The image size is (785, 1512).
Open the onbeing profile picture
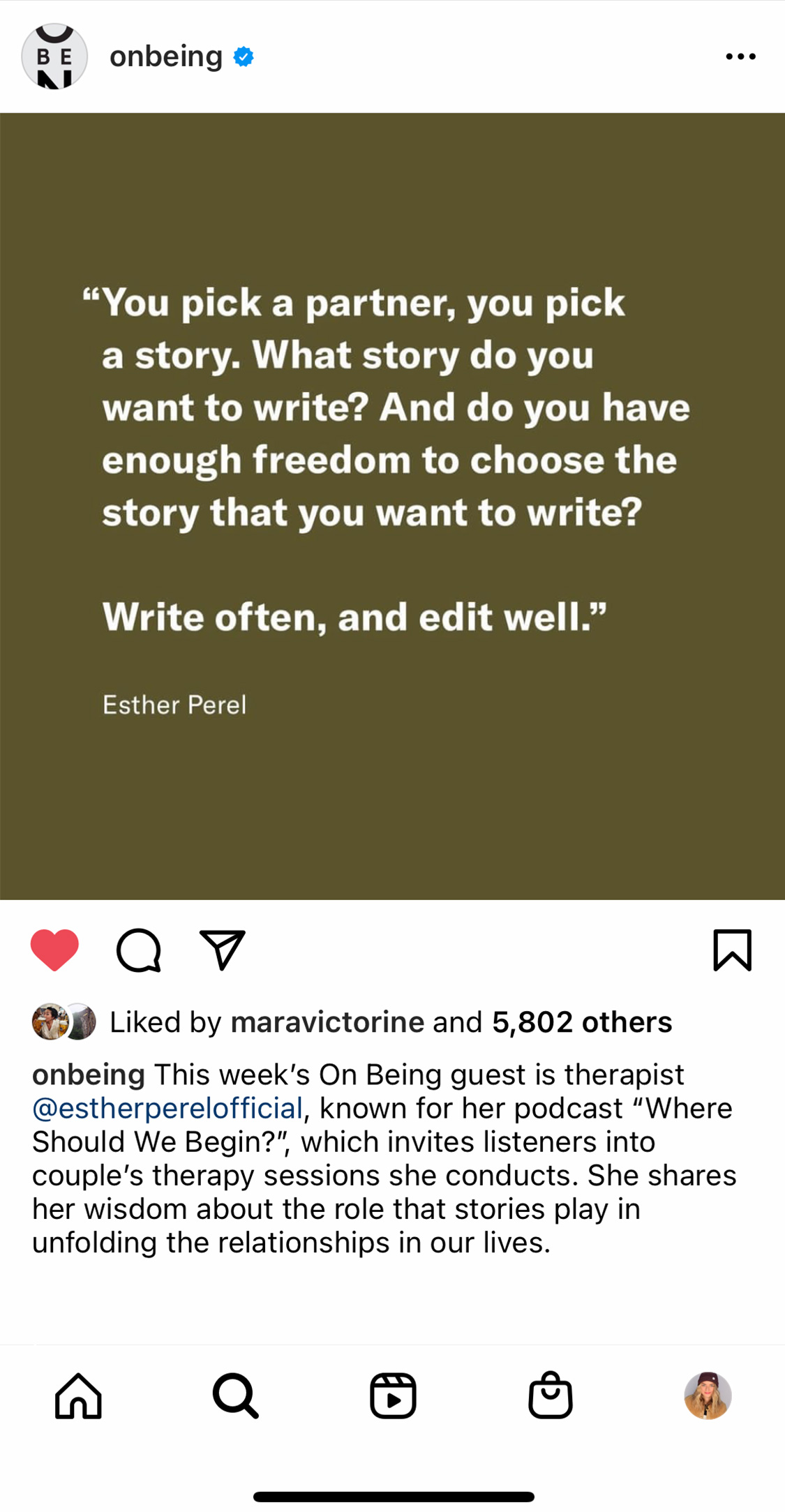tap(54, 57)
